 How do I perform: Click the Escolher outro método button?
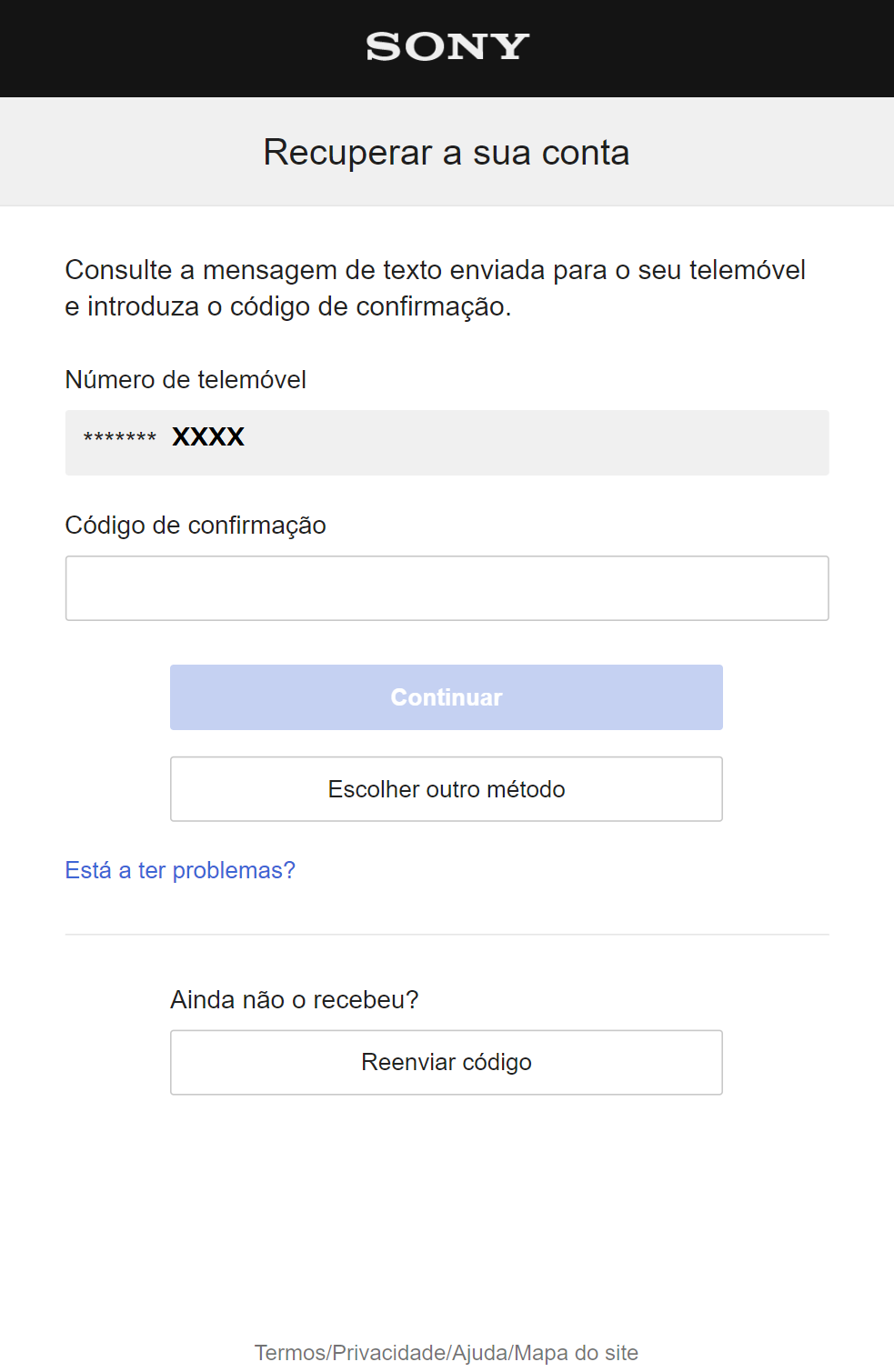click(x=446, y=788)
